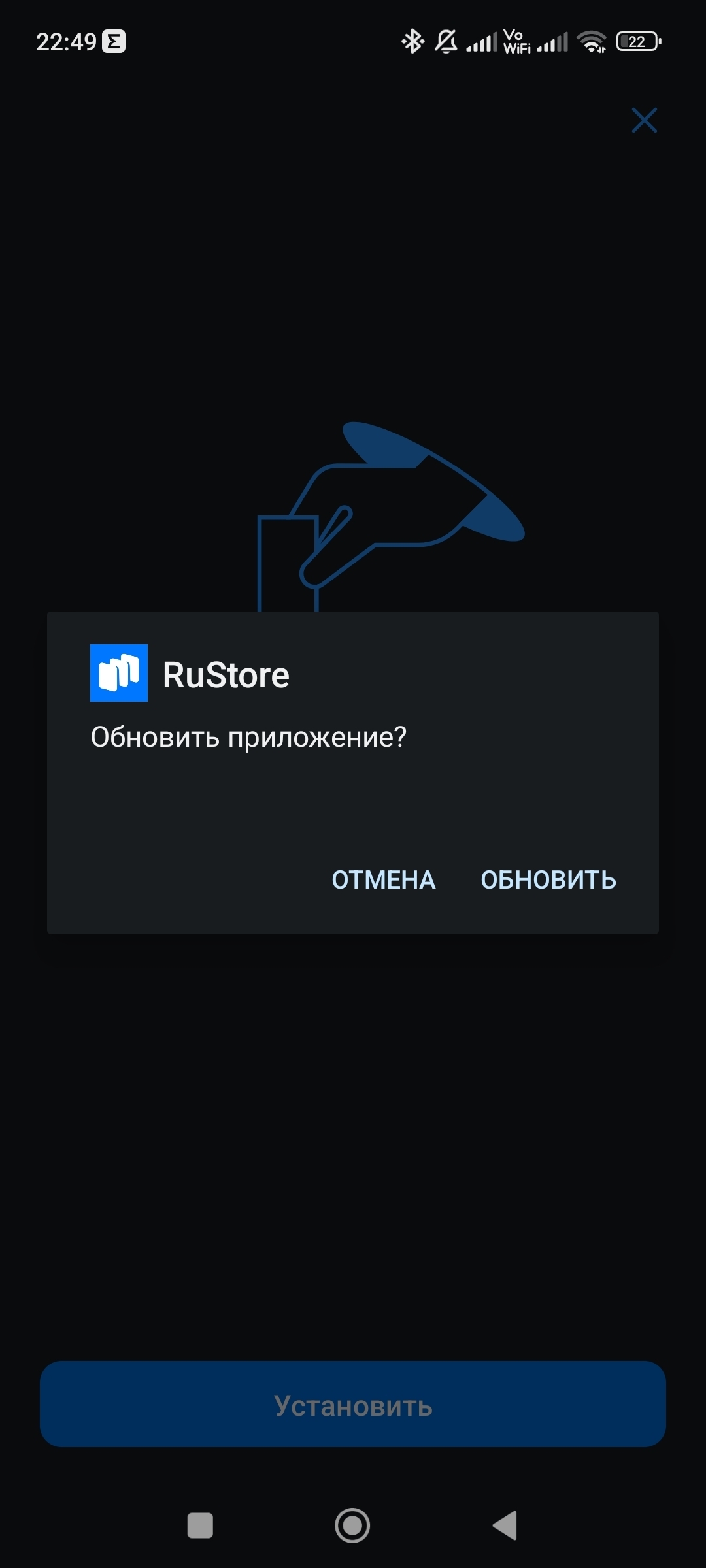Viewport: 706px width, 1568px height.
Task: Confirm update with ОБНОВИТЬ button
Action: (548, 880)
